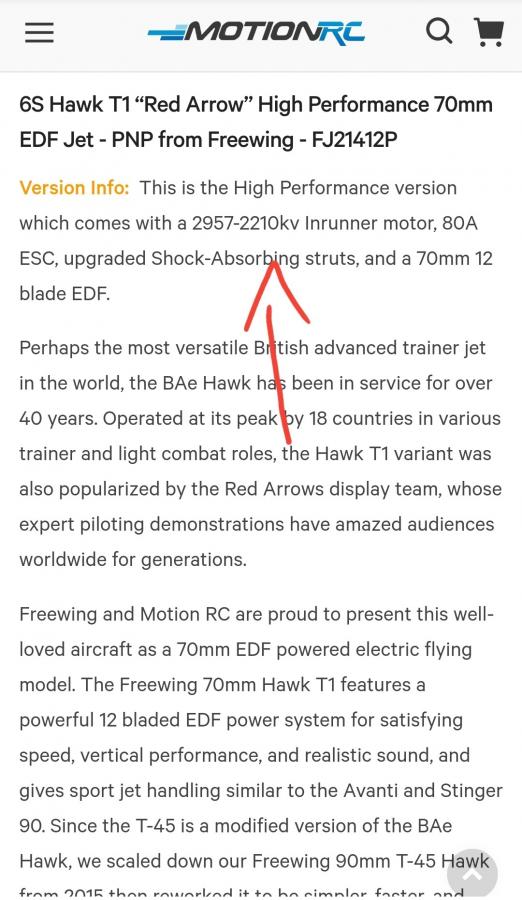Open the shopping cart
The height and width of the screenshot is (900, 522).
point(489,32)
